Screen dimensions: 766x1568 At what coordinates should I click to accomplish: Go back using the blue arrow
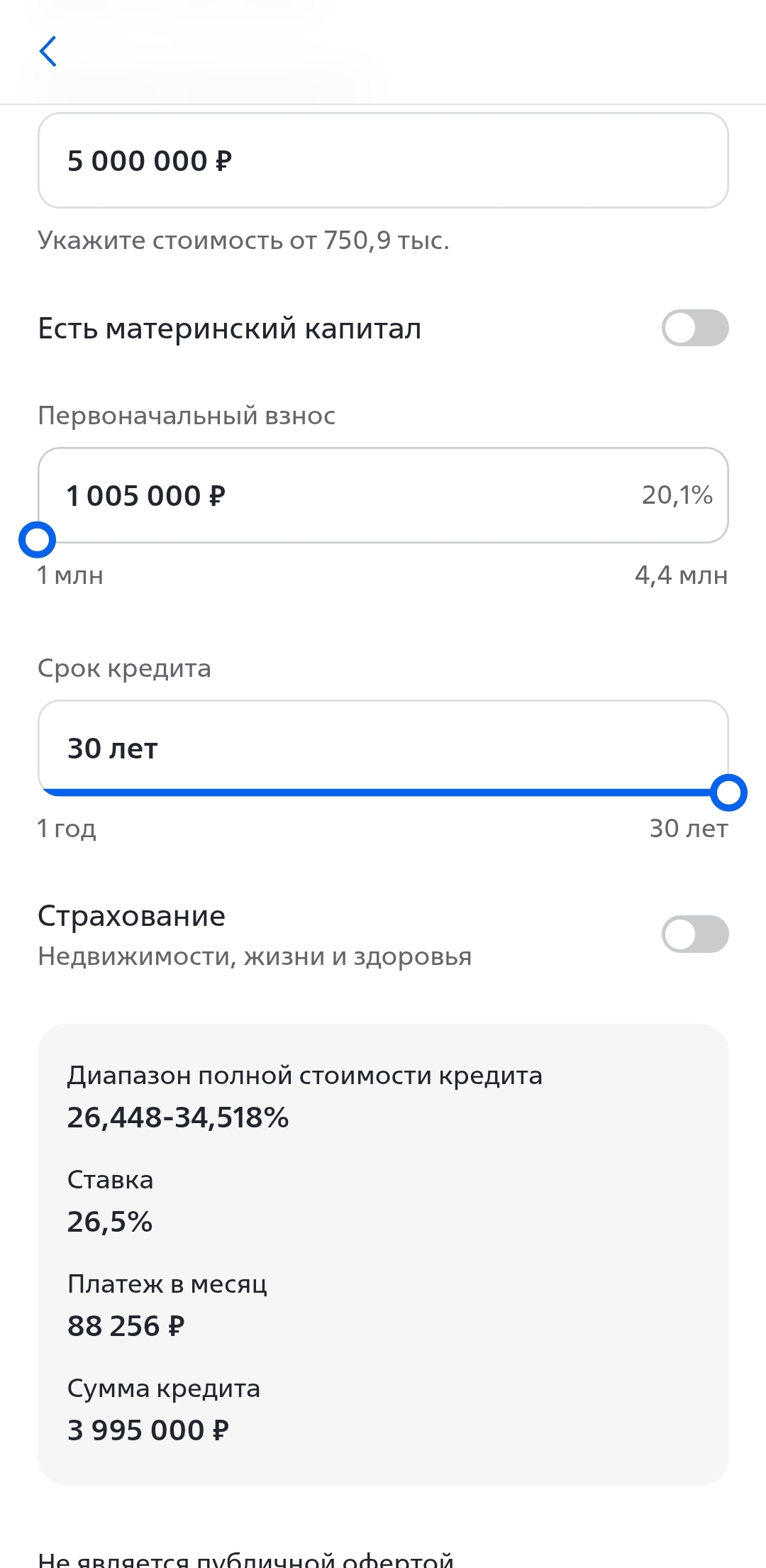click(x=48, y=51)
